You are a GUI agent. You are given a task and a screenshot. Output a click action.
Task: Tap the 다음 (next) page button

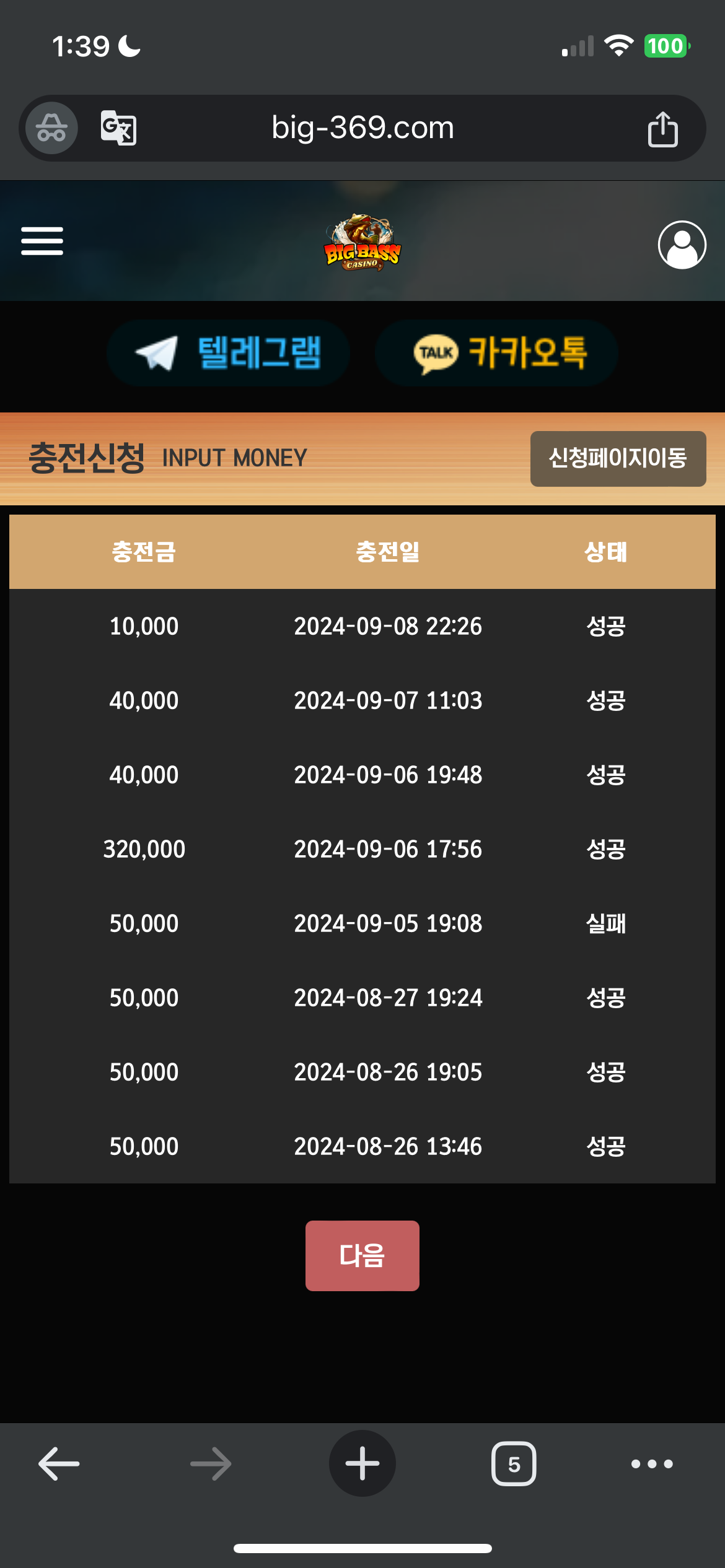[362, 1256]
